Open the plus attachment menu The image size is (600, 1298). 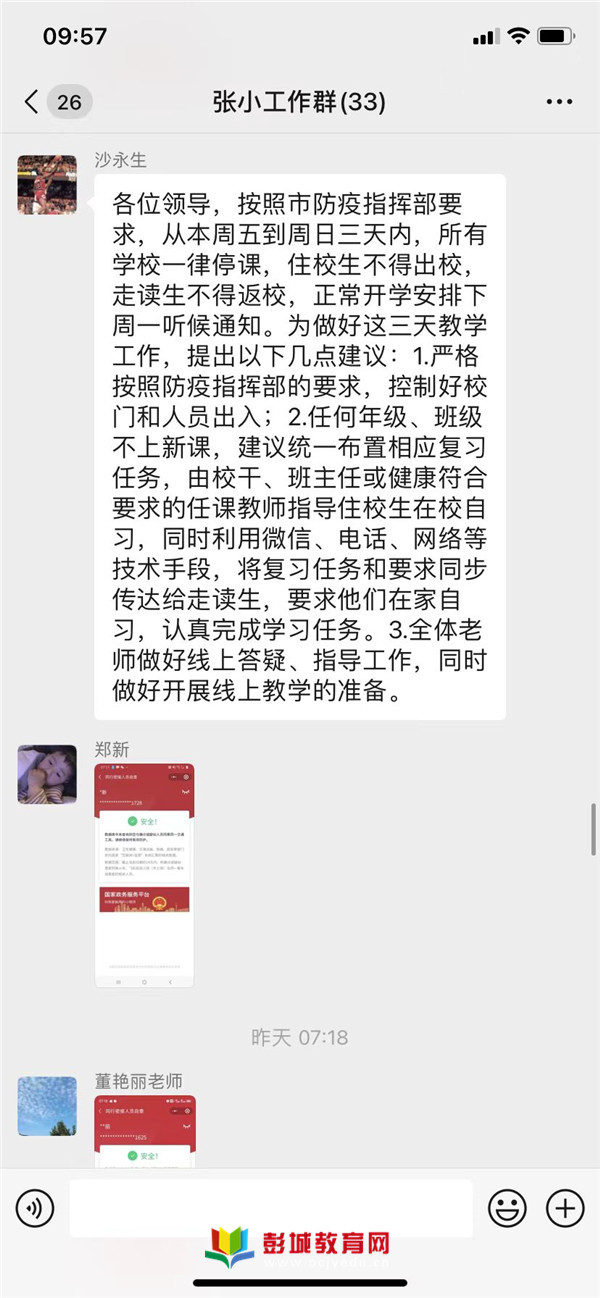pos(565,1208)
